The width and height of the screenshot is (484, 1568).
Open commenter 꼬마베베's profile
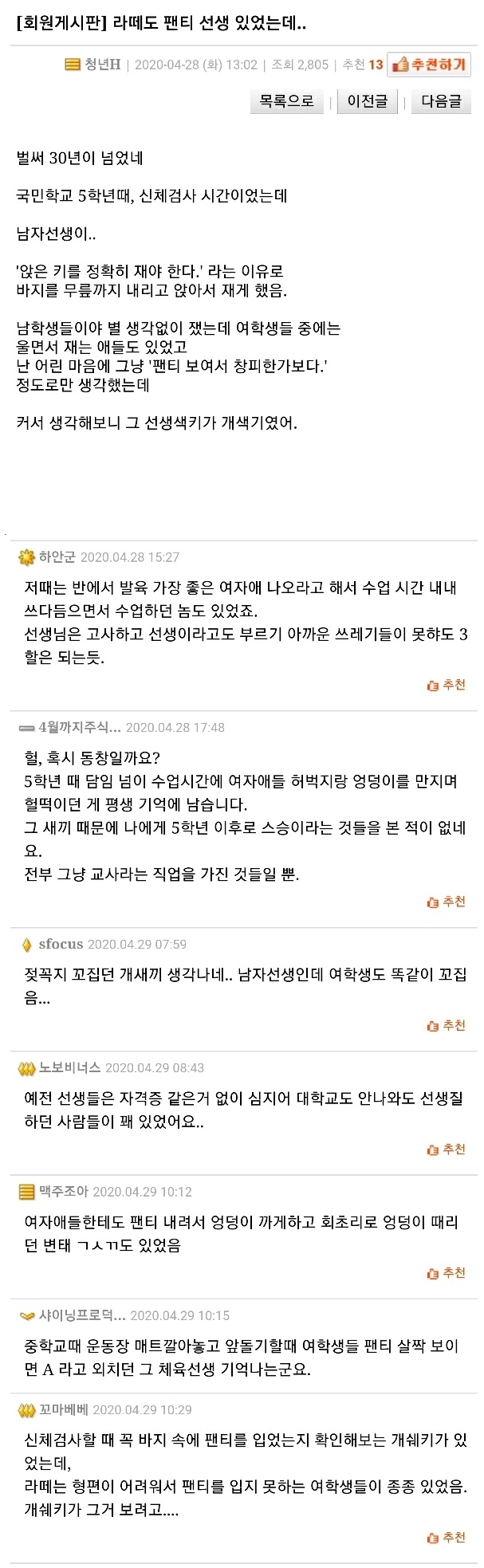point(64,1409)
